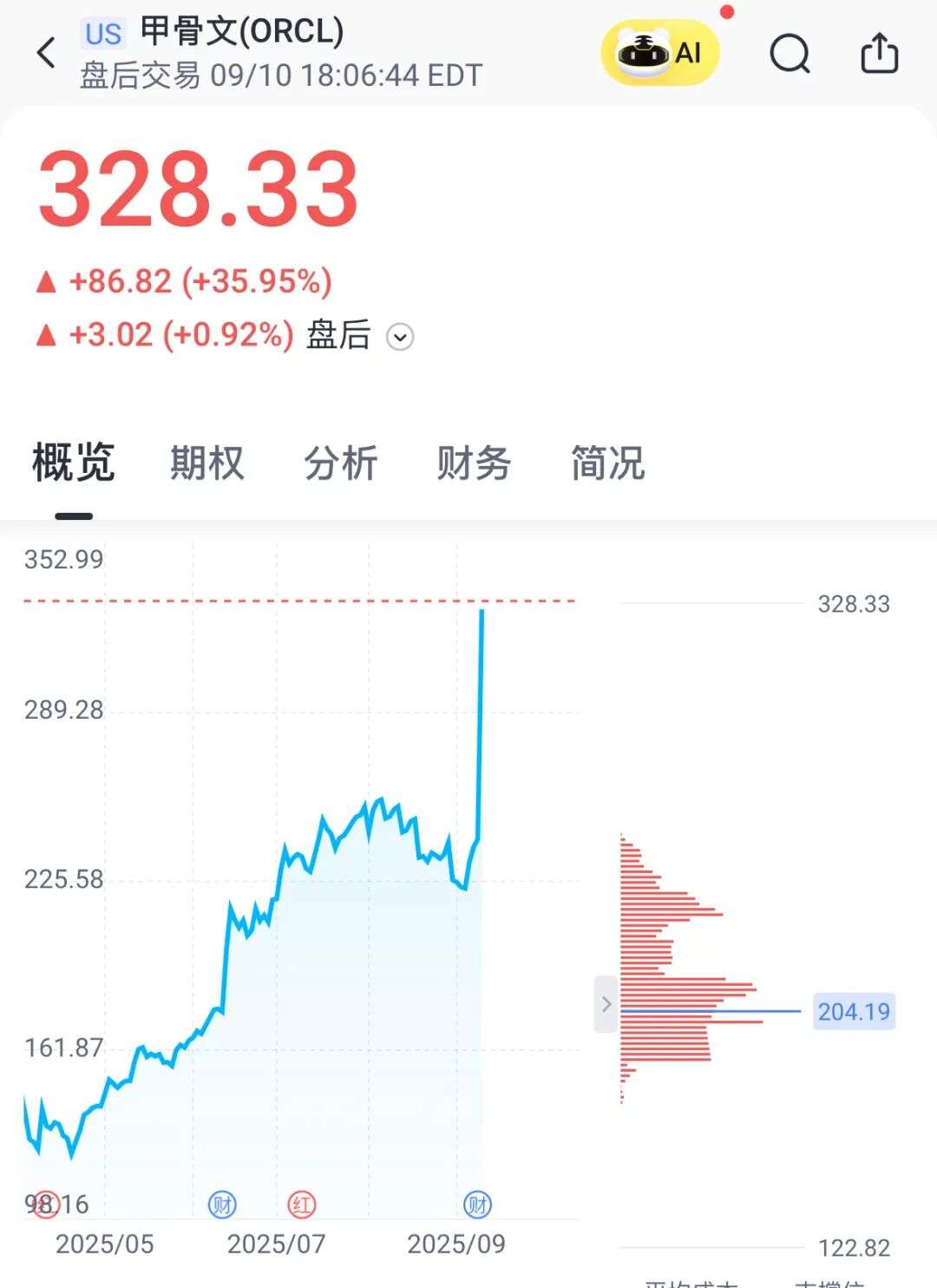The height and width of the screenshot is (1288, 937).
Task: View the 简况 tab
Action: tap(608, 463)
